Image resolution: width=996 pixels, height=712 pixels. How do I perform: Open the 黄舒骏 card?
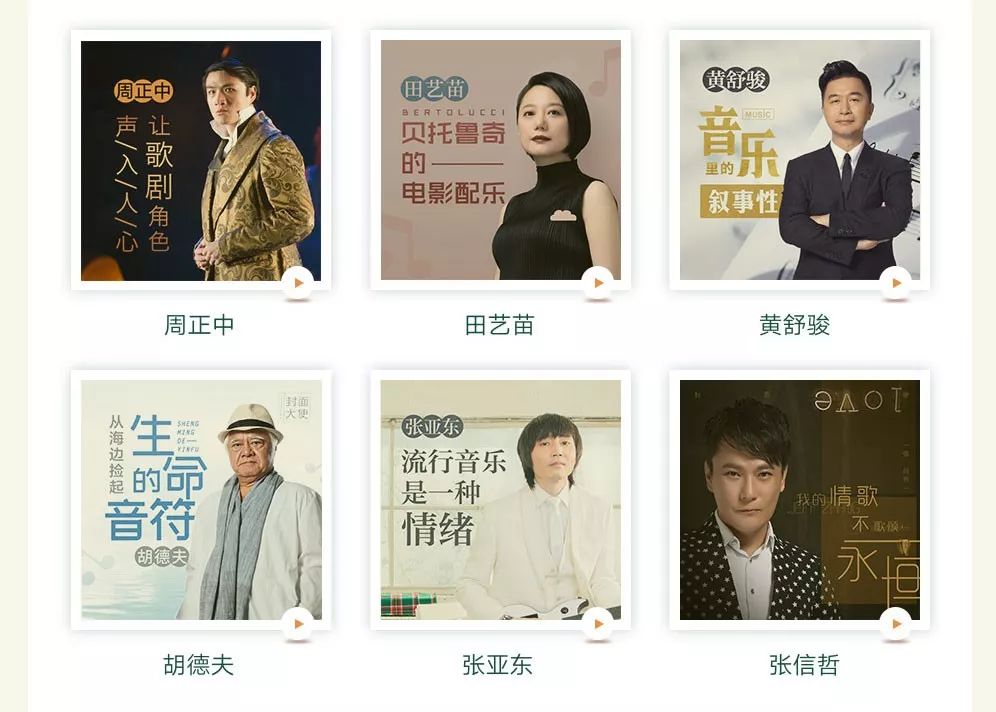(x=799, y=160)
